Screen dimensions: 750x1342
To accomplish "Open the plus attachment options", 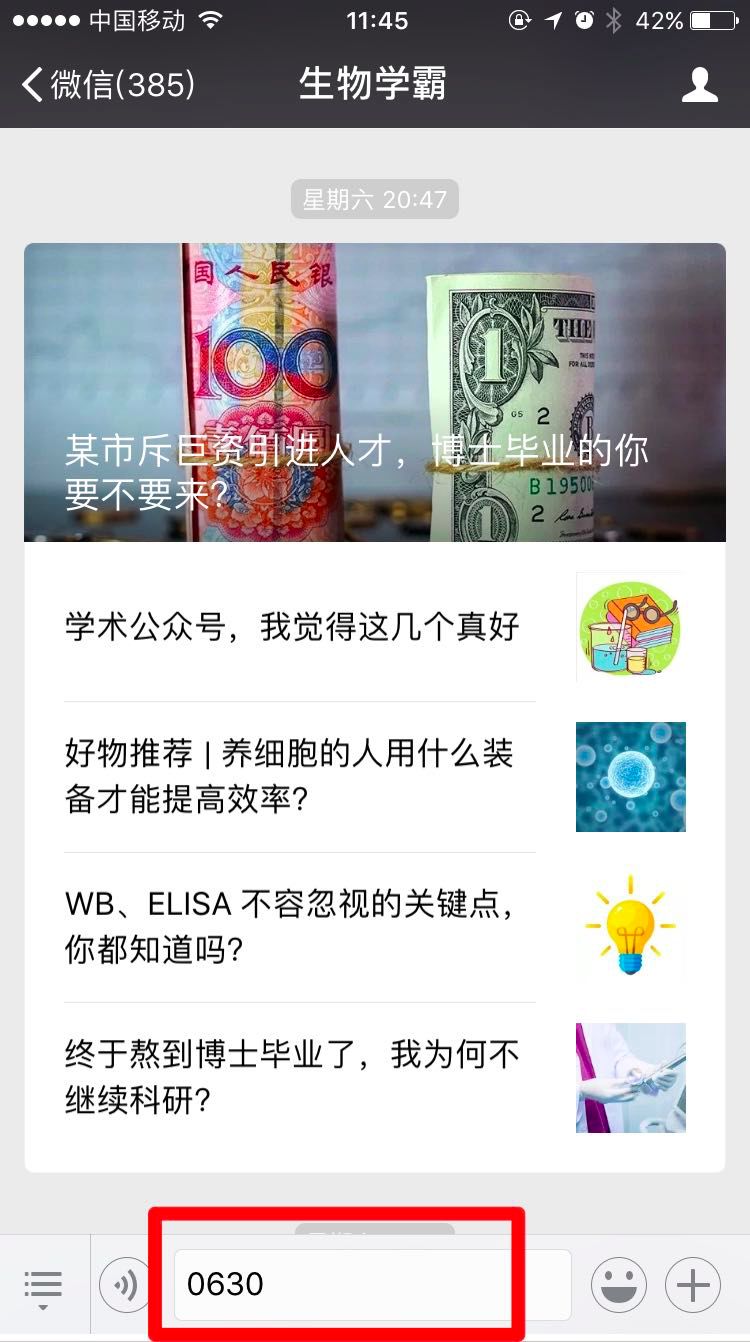I will [693, 1285].
